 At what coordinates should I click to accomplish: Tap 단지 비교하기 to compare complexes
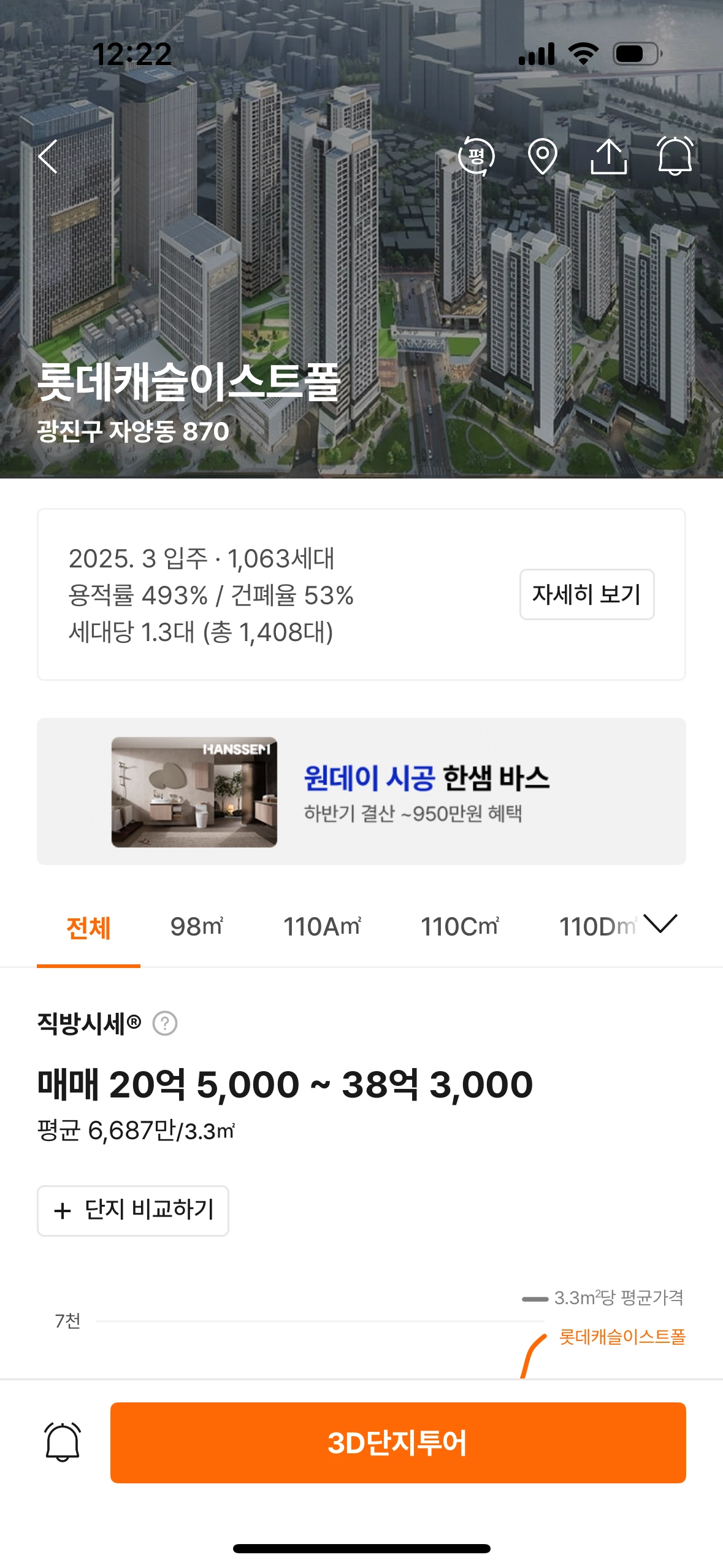pos(133,1210)
